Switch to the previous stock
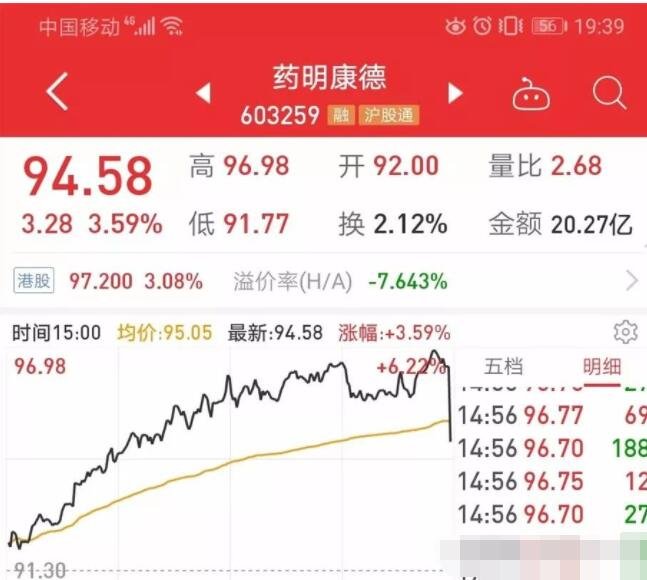This screenshot has height=580, width=647. (204, 94)
